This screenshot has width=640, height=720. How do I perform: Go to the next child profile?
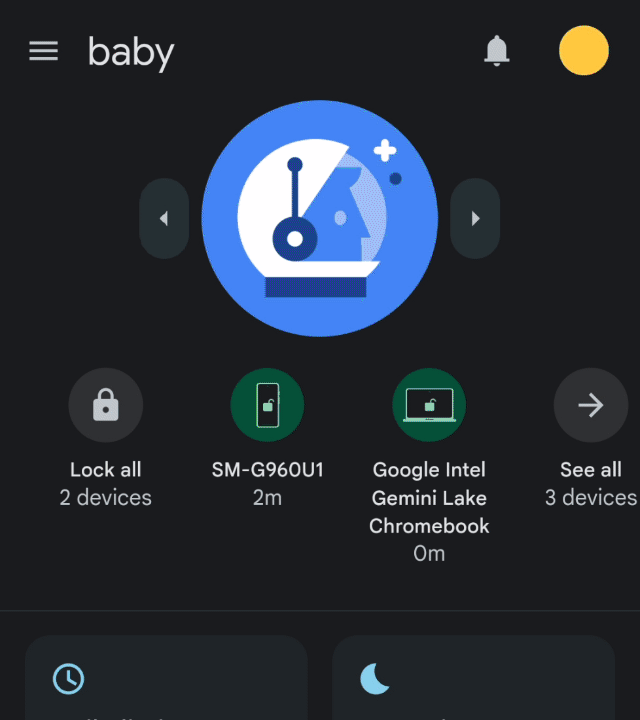tap(475, 218)
